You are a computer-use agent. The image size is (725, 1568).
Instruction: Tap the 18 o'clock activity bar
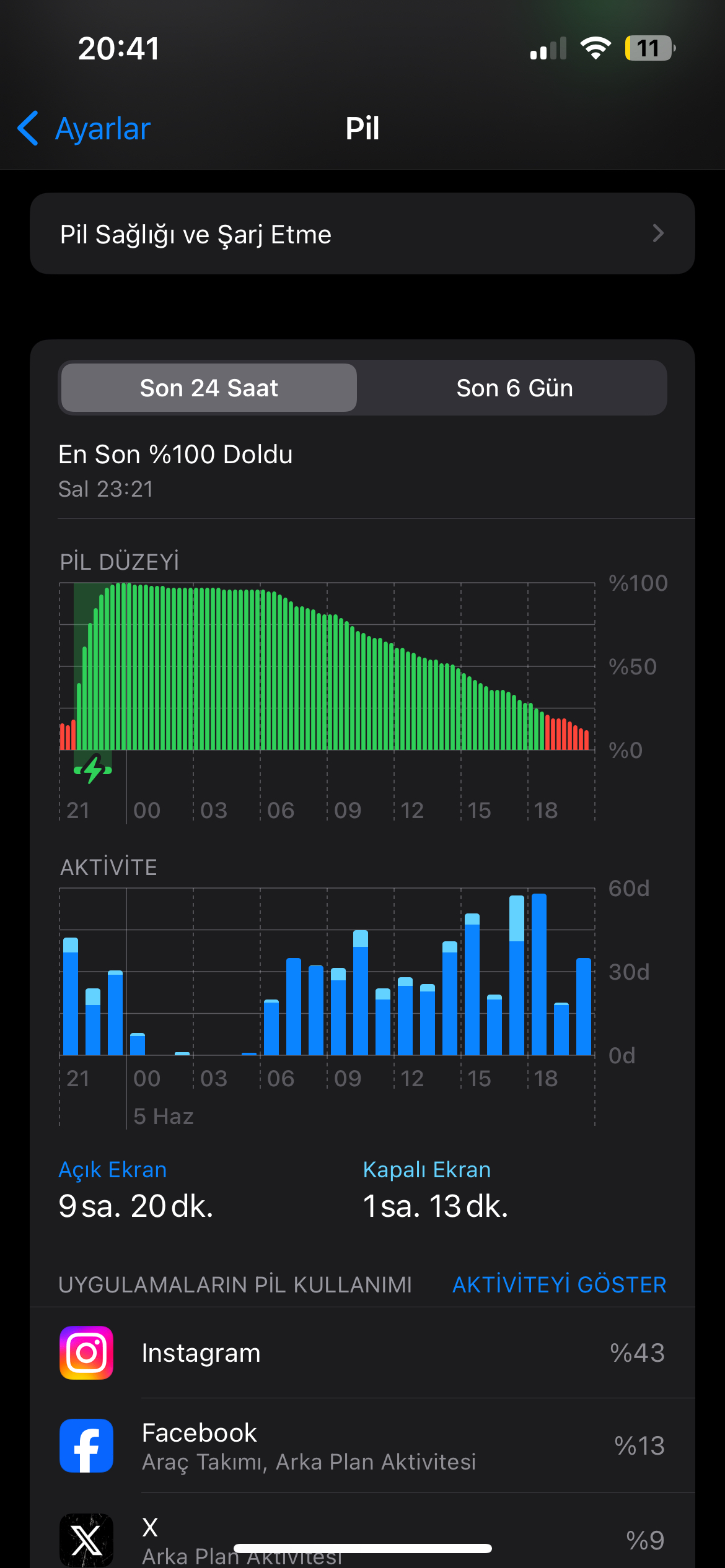click(x=539, y=974)
